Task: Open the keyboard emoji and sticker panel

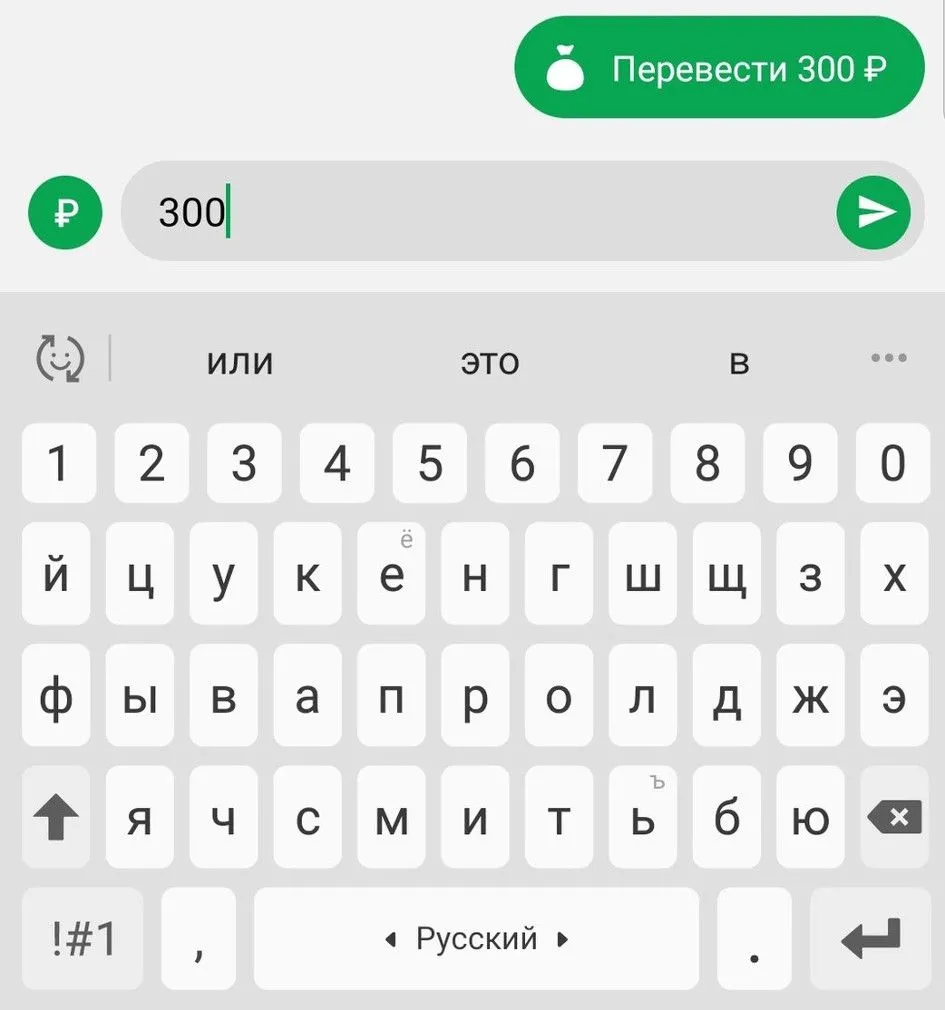Action: click(60, 359)
